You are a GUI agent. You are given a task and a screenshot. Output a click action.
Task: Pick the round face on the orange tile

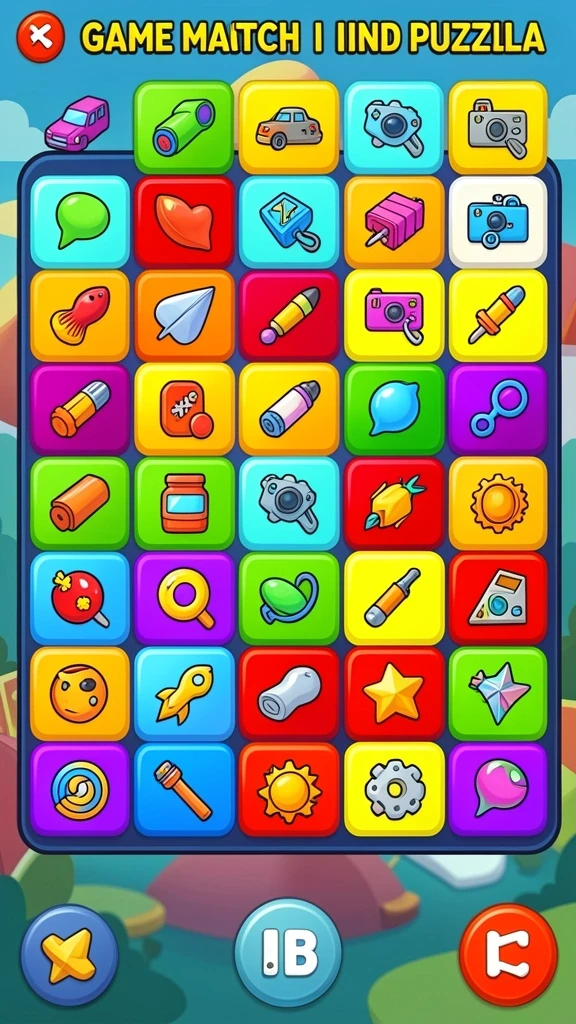80,693
